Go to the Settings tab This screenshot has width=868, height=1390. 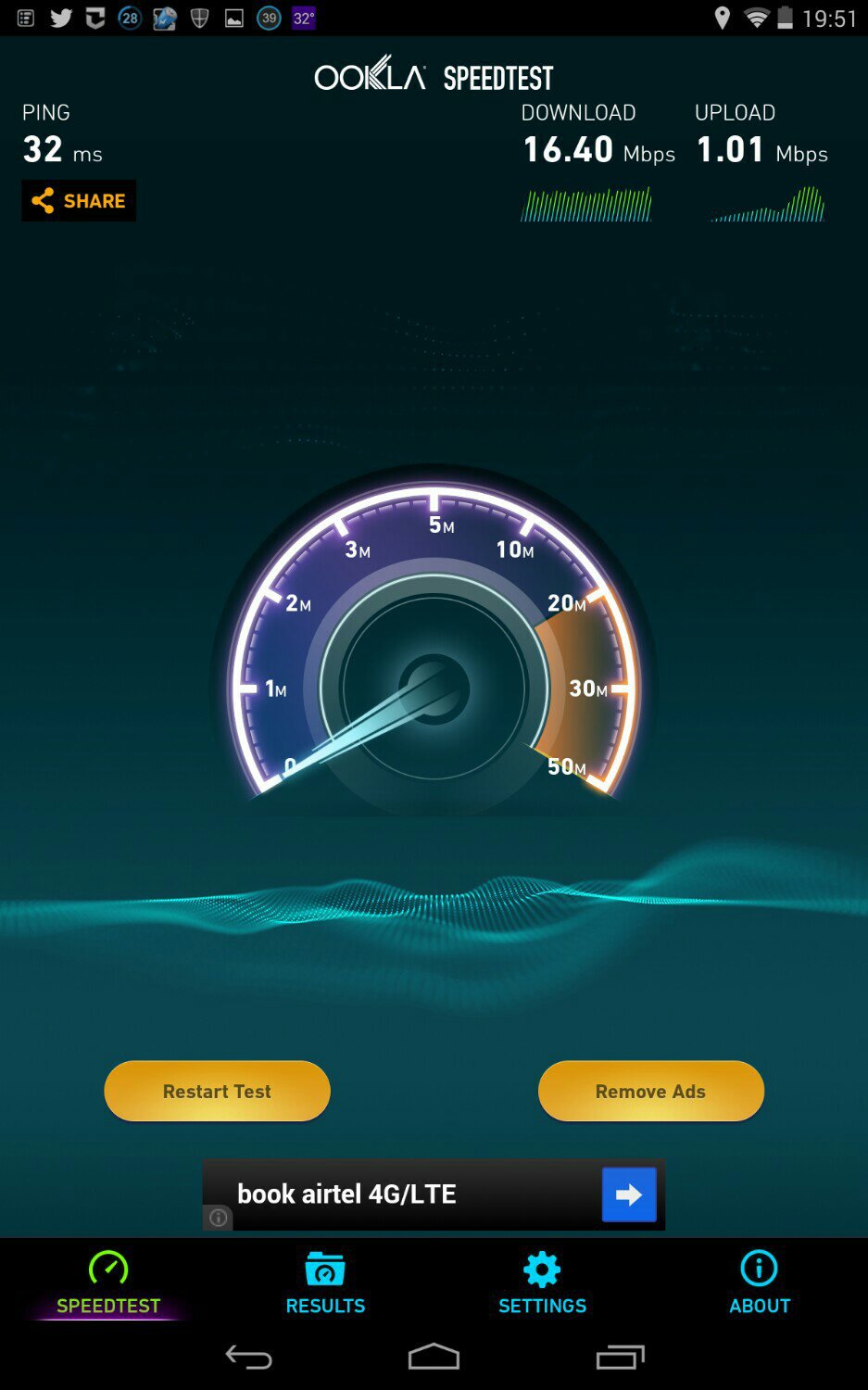542,1283
